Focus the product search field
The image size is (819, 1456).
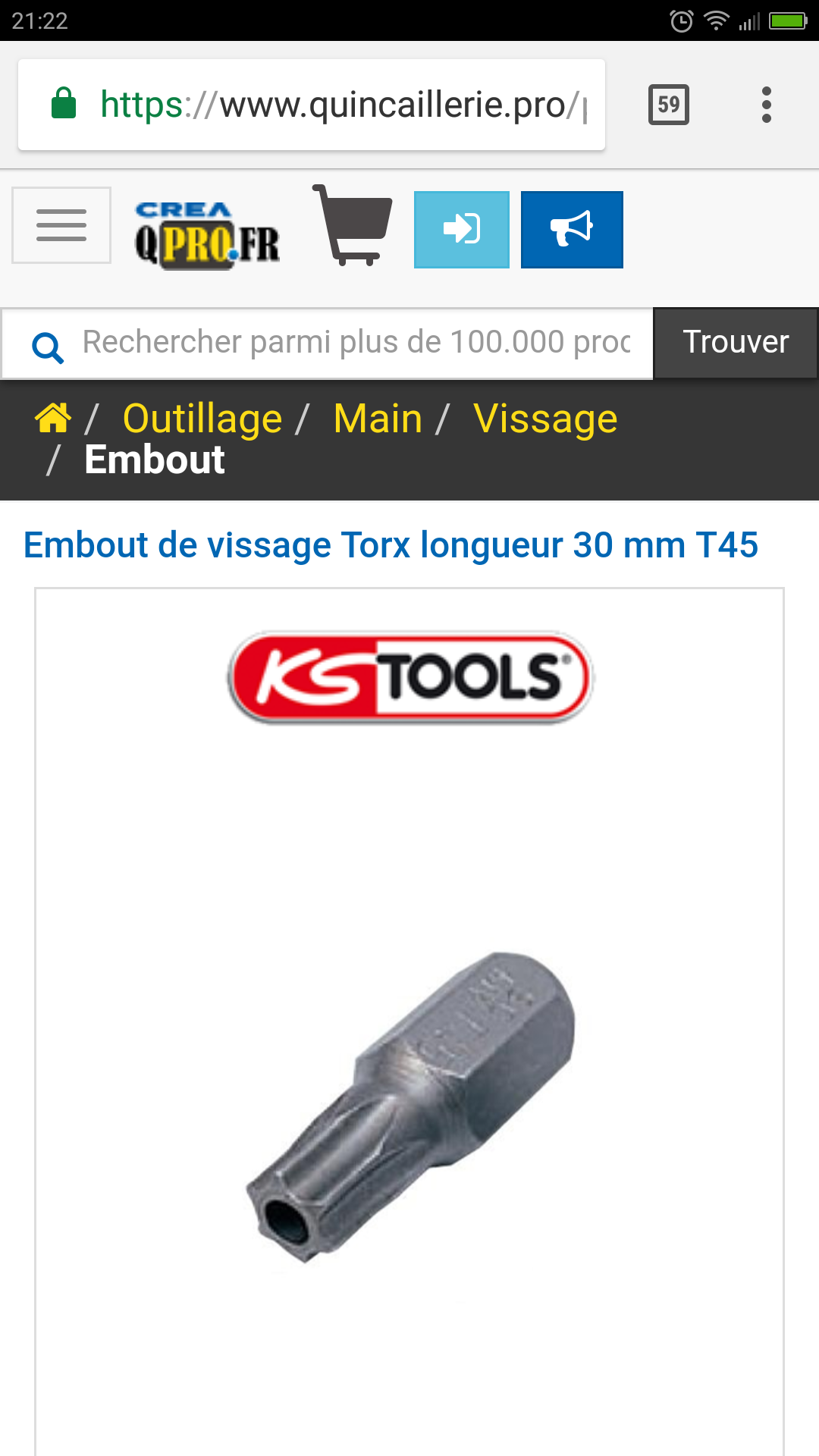click(328, 343)
